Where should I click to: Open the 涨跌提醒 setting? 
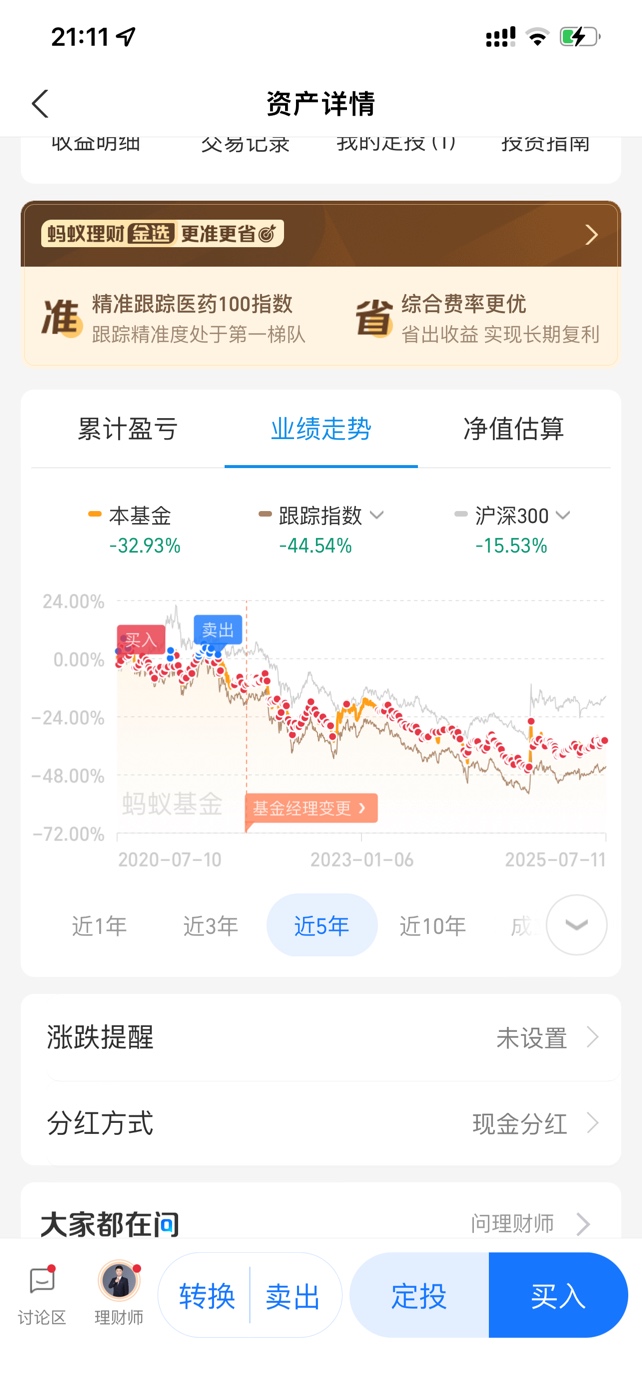coord(320,1037)
